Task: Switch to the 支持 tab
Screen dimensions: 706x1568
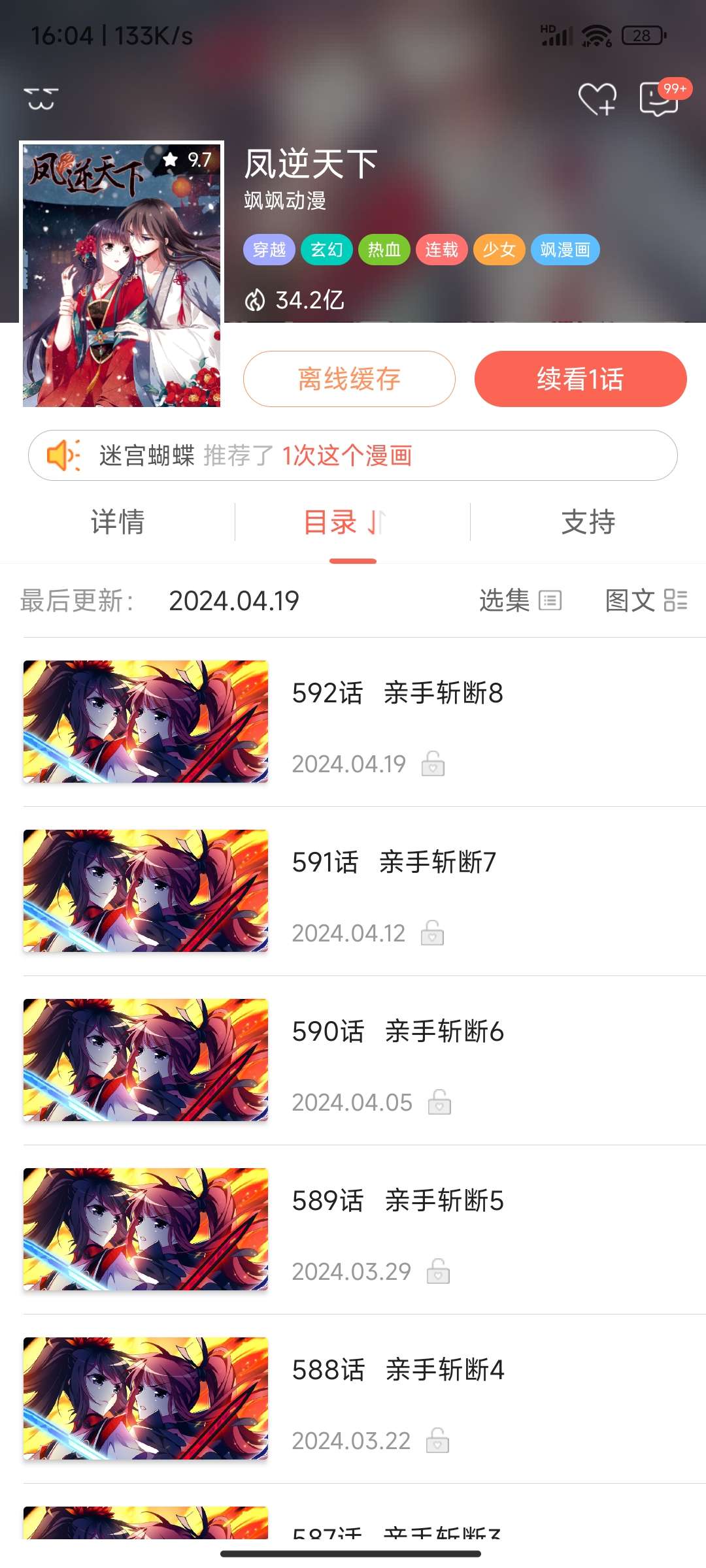Action: (x=588, y=522)
